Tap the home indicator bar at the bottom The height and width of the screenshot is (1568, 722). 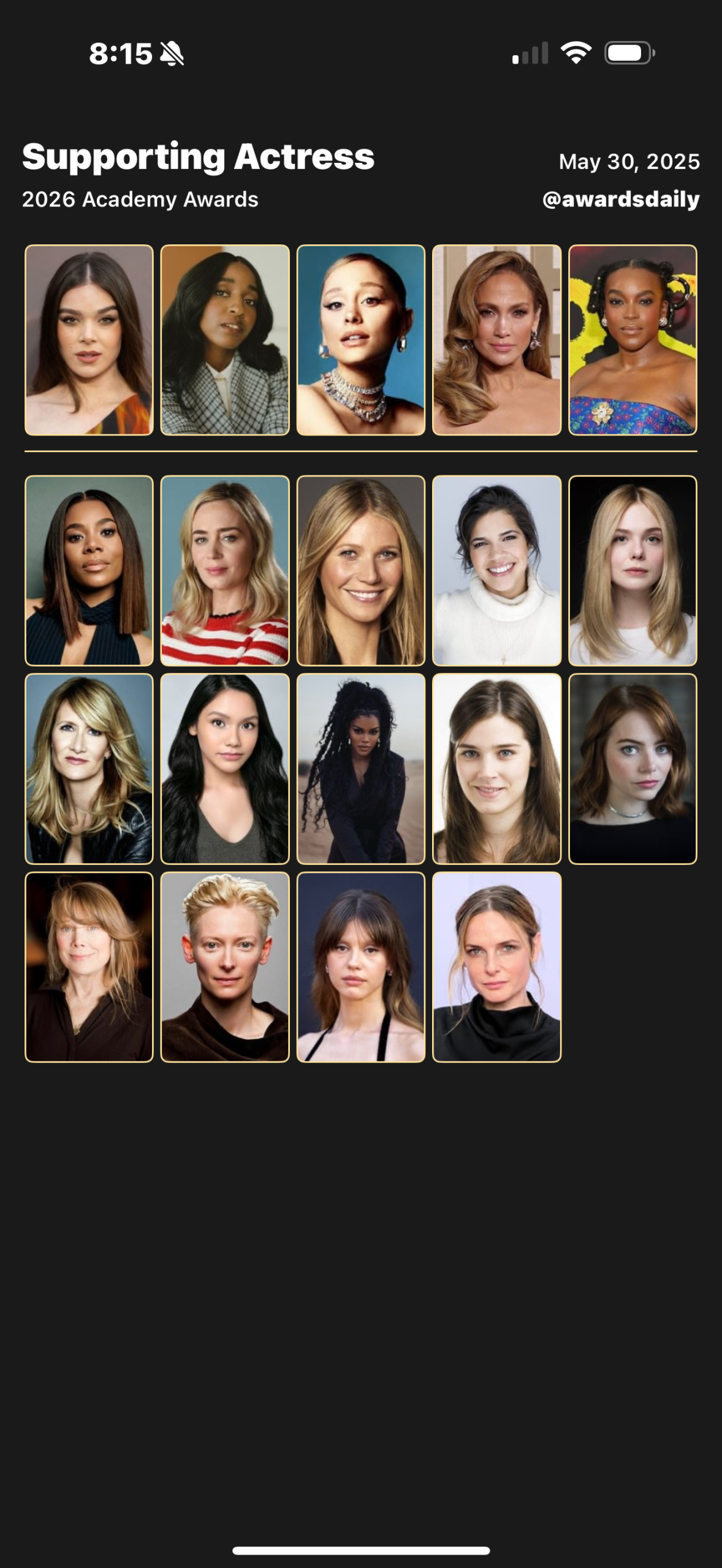click(361, 1551)
